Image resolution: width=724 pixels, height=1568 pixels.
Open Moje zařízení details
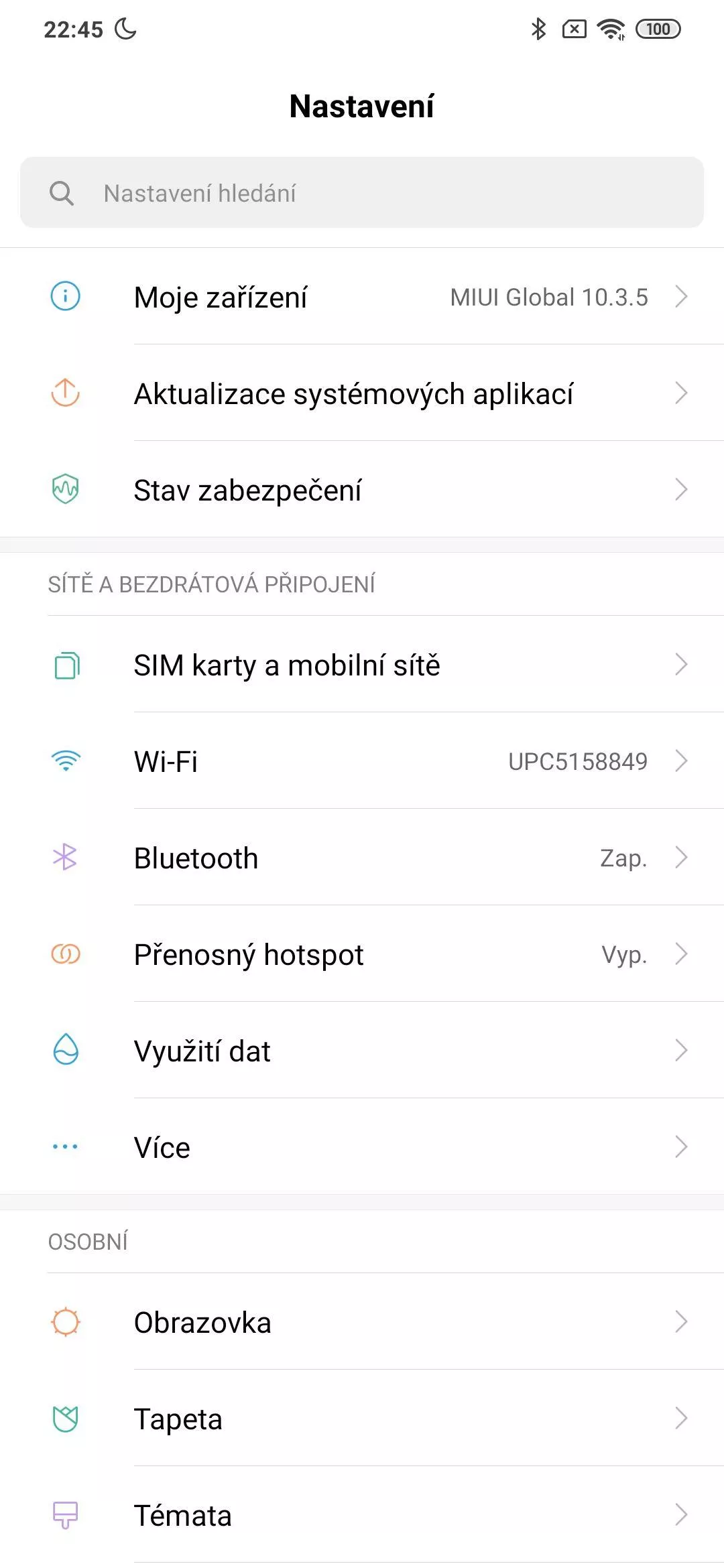point(362,296)
